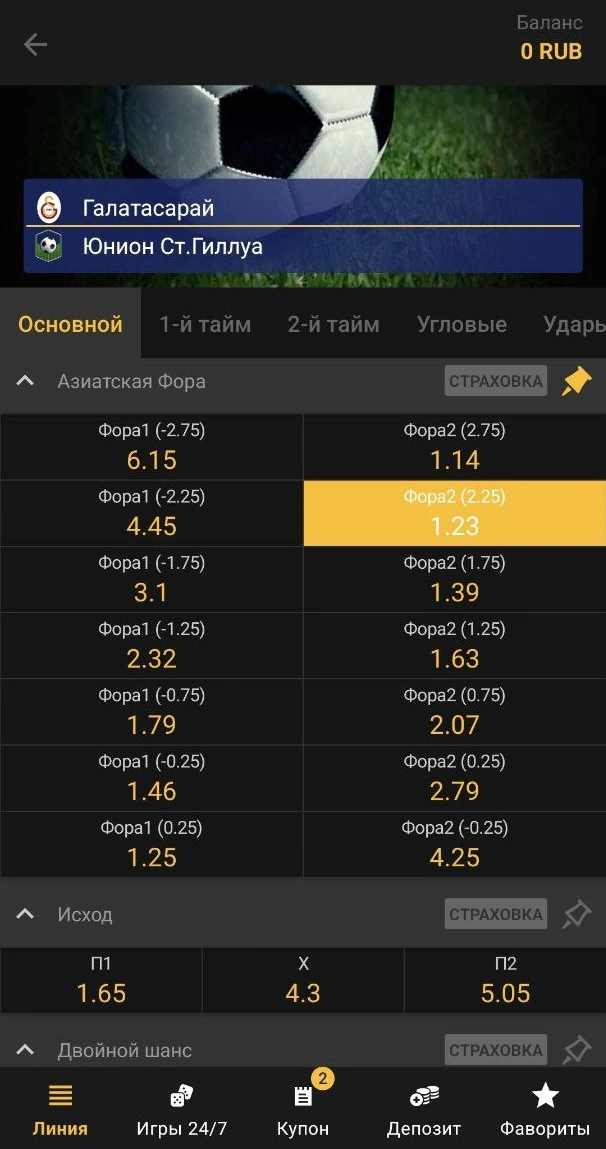Bet on П1 at 1.65
This screenshot has width=606, height=1149.
tap(101, 980)
